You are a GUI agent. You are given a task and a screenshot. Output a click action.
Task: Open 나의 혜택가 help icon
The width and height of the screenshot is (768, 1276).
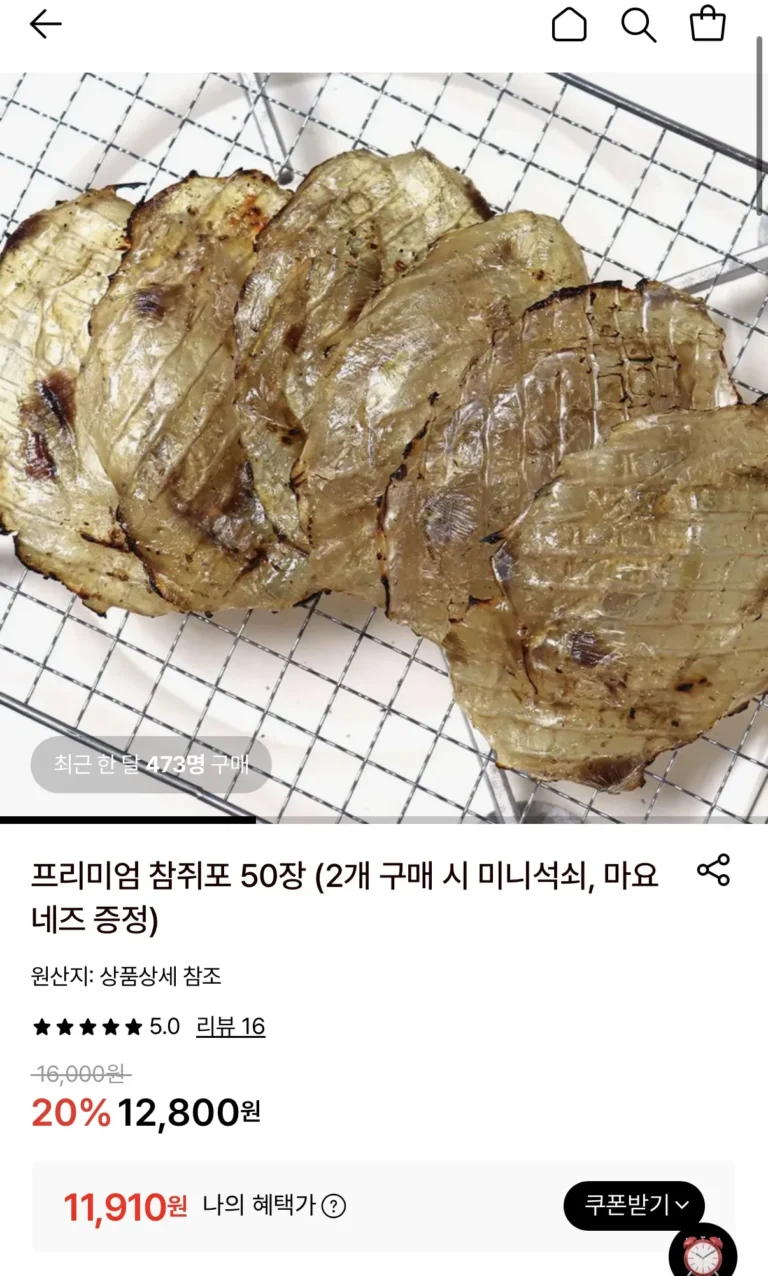pos(334,1206)
